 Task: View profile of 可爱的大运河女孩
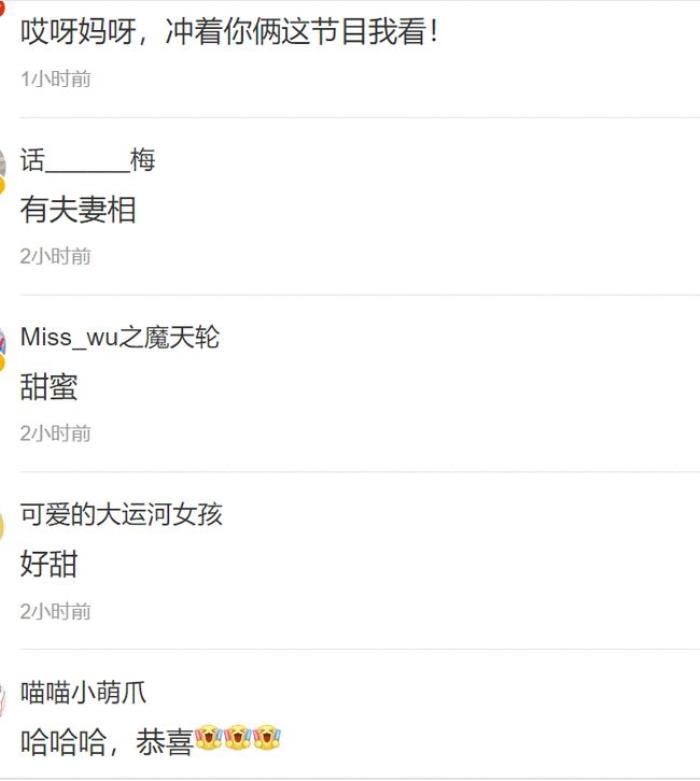[x=121, y=514]
